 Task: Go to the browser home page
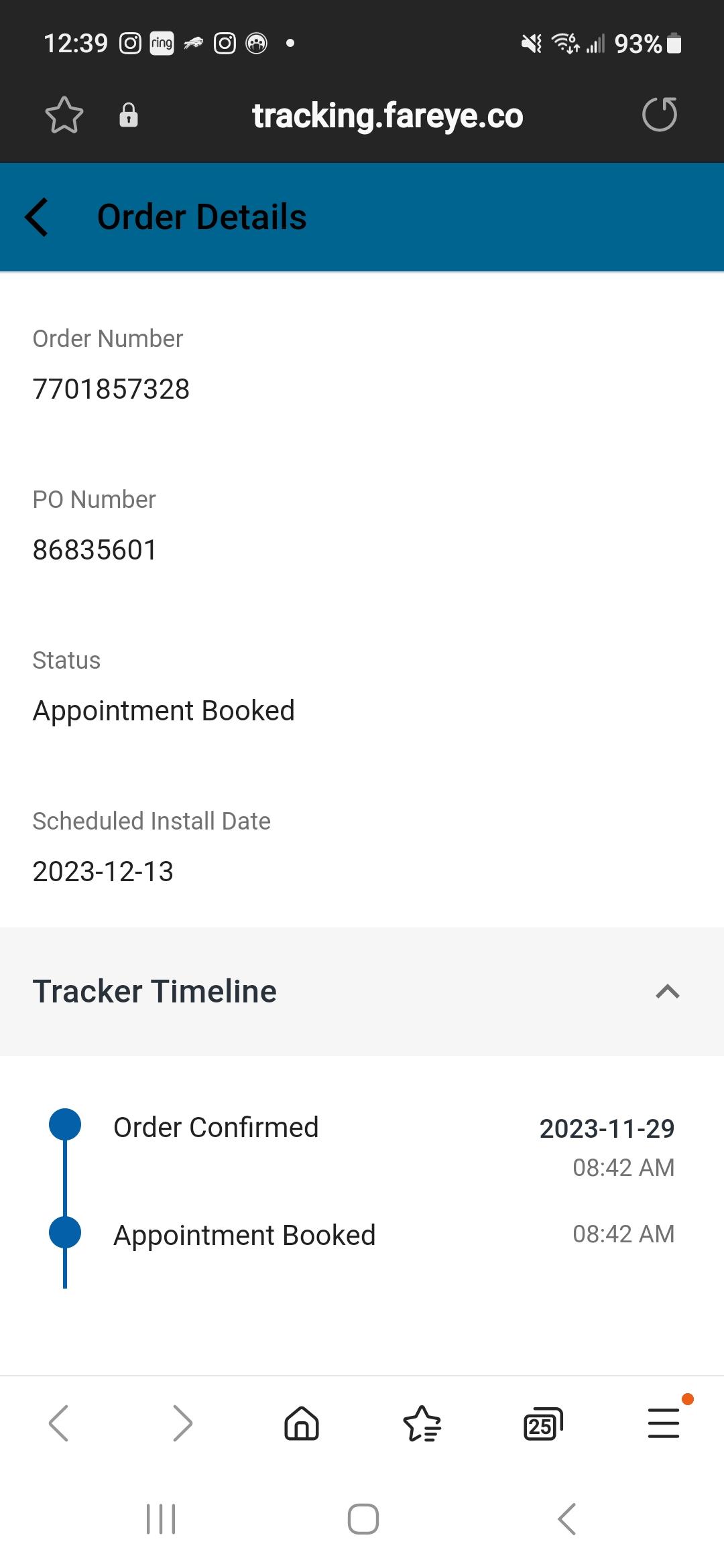click(302, 1423)
